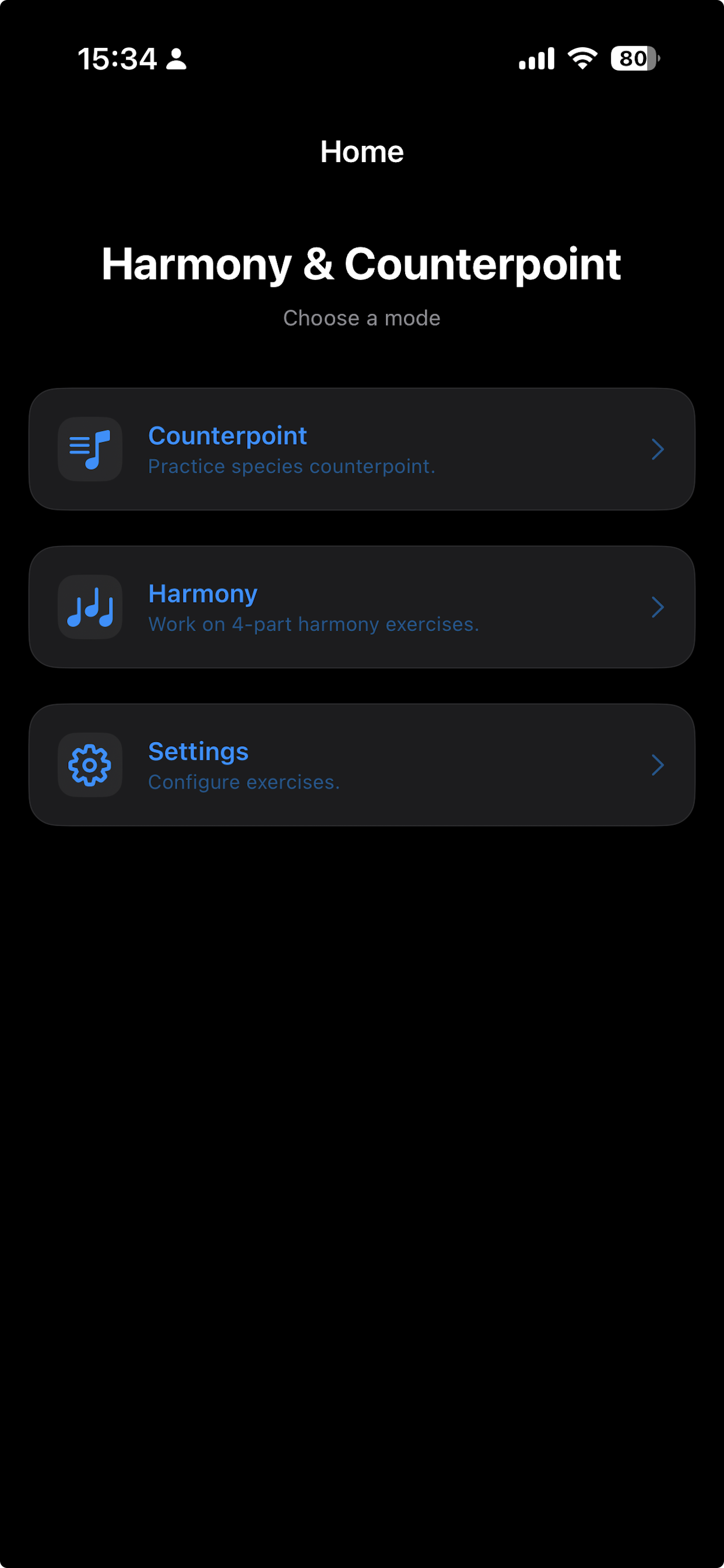Open Harmony using the right-facing chevron
The width and height of the screenshot is (724, 1568).
[x=658, y=607]
